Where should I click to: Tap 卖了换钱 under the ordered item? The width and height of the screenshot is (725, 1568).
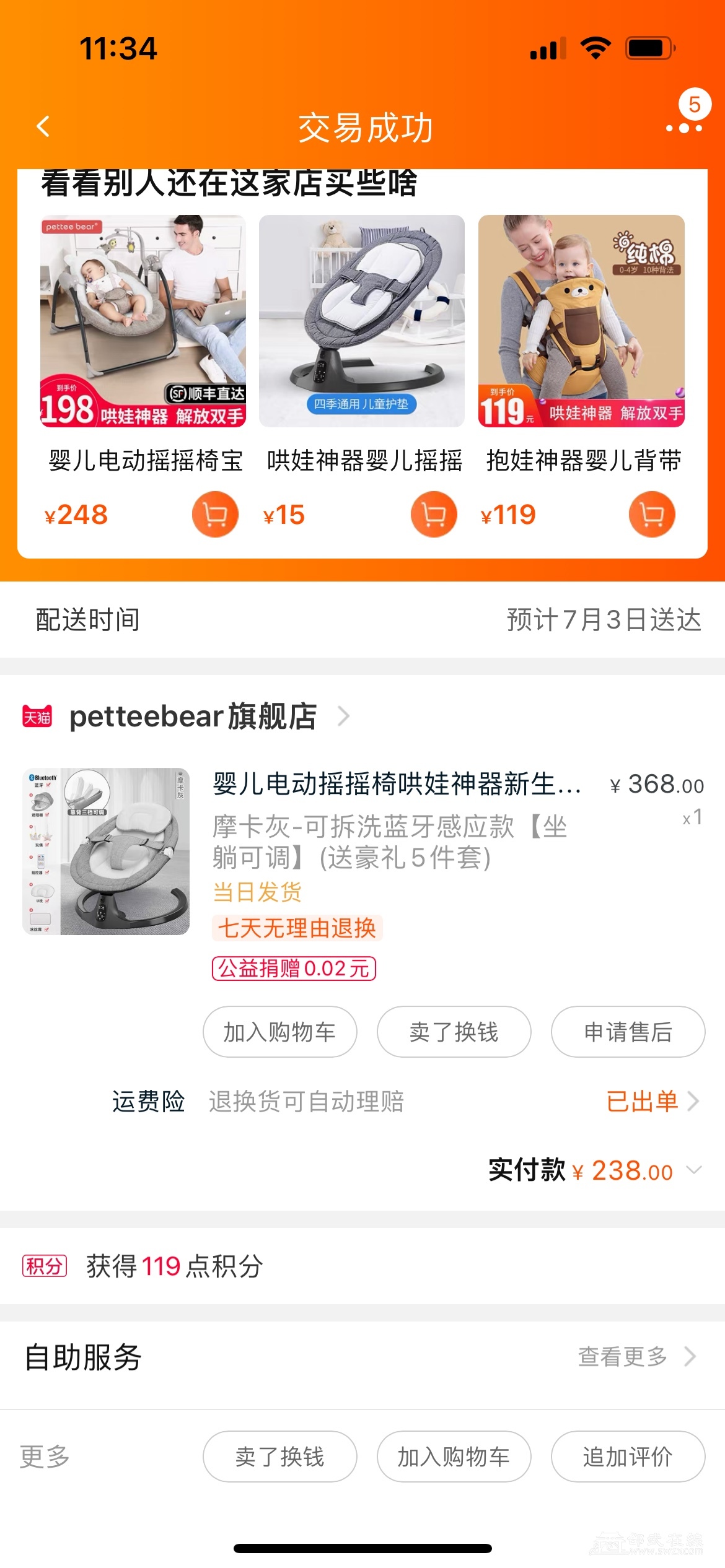pyautogui.click(x=454, y=1032)
